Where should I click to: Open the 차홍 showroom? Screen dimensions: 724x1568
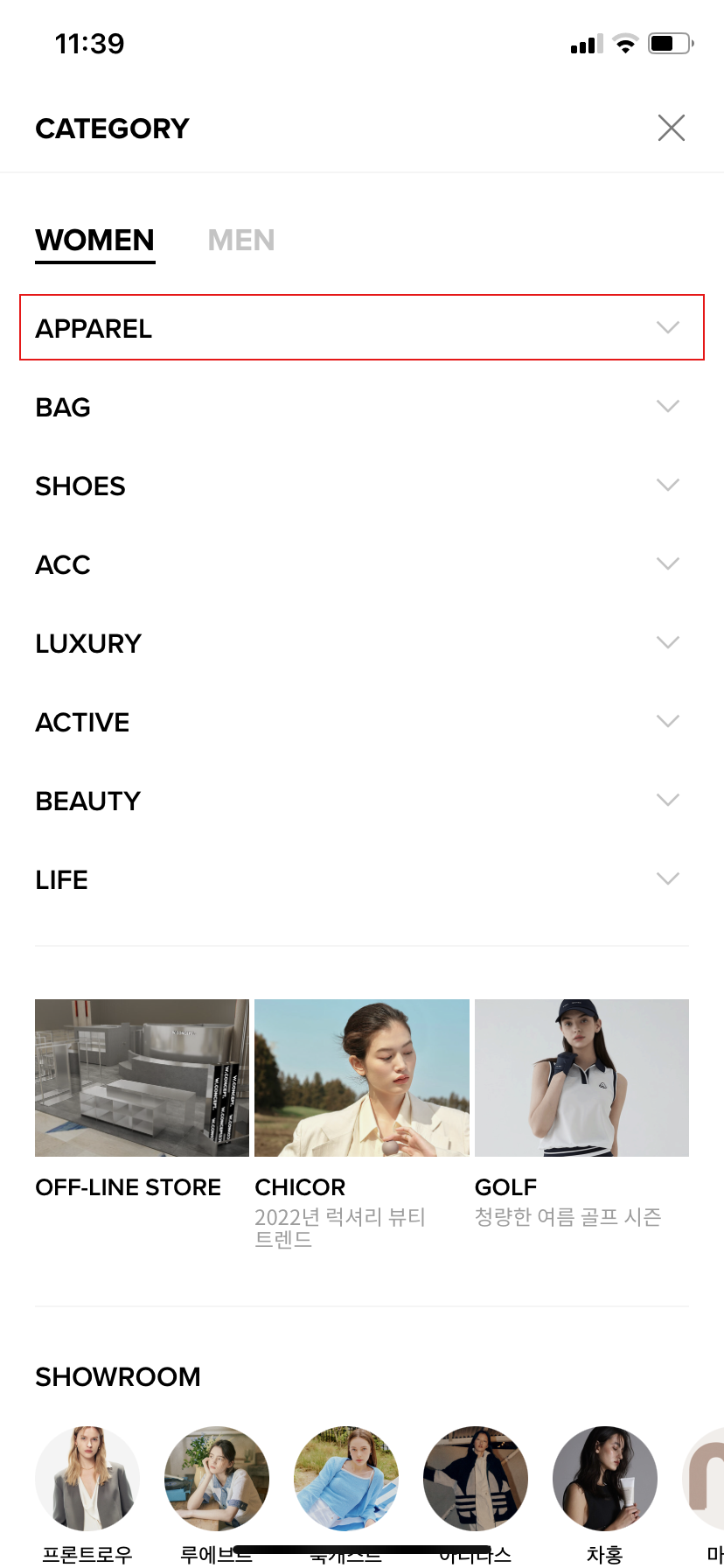coord(605,1479)
